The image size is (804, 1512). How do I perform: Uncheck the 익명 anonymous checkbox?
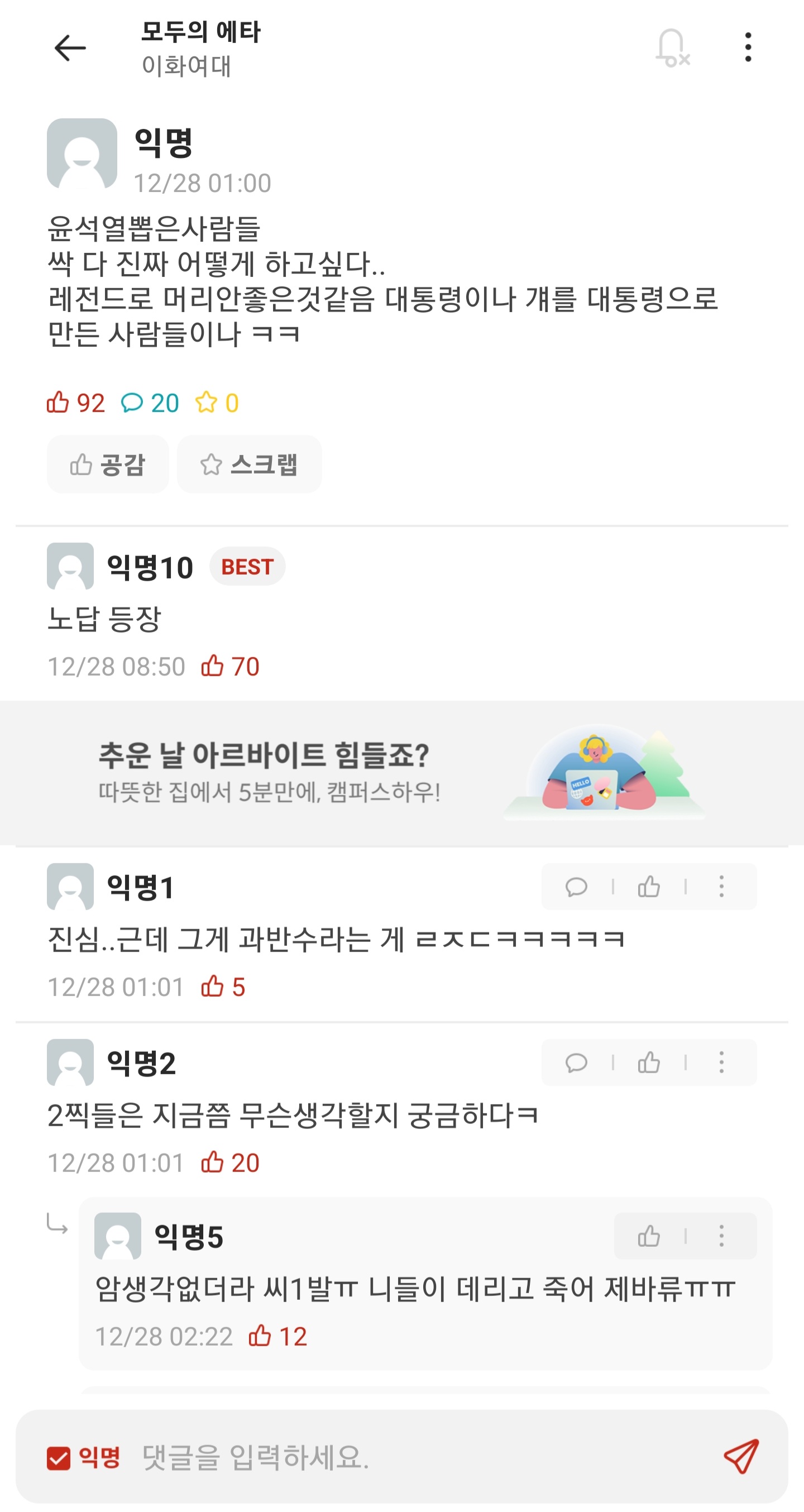coord(59,1458)
